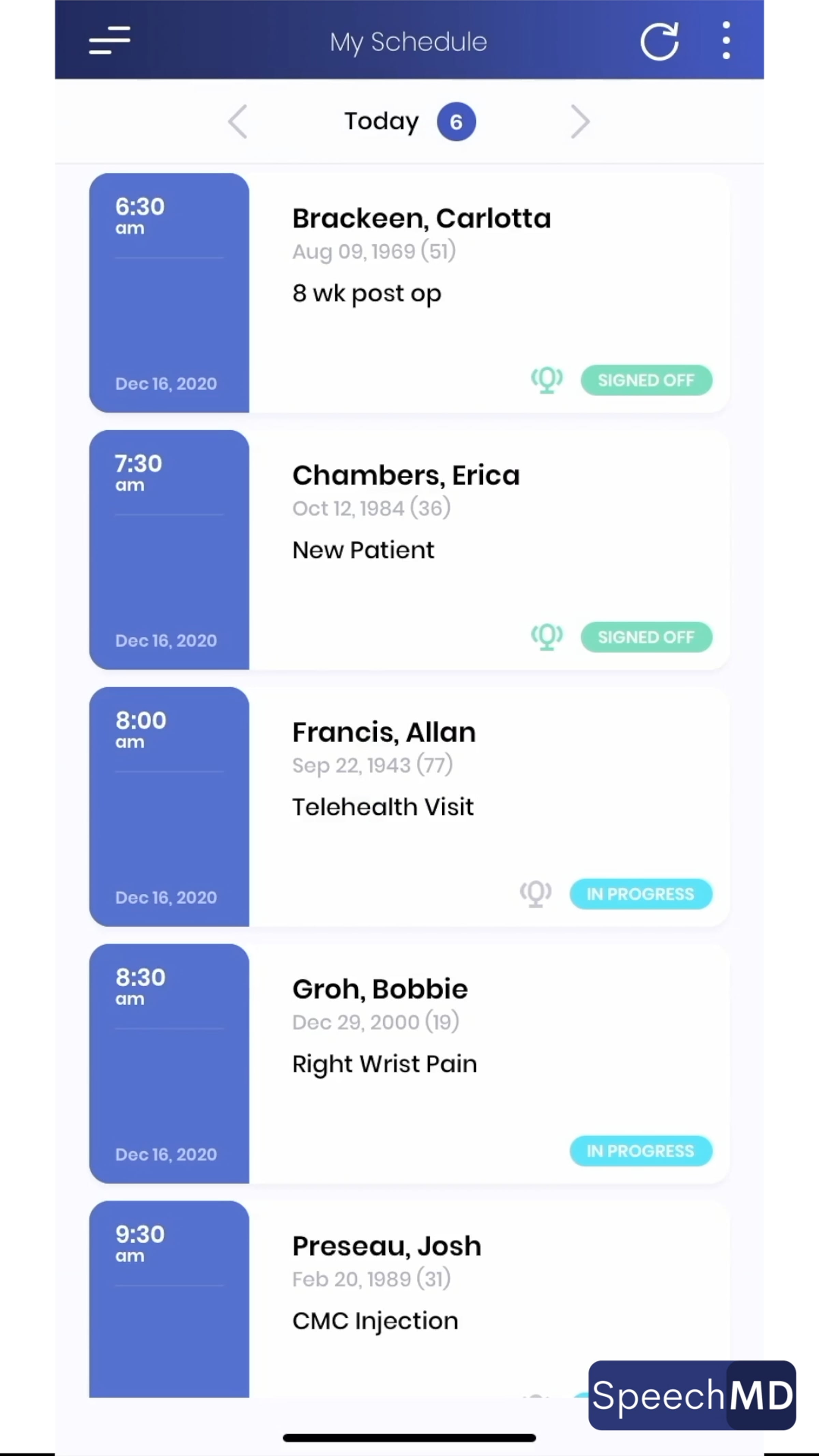
Task: Open the three-dot overflow menu
Action: point(726,41)
